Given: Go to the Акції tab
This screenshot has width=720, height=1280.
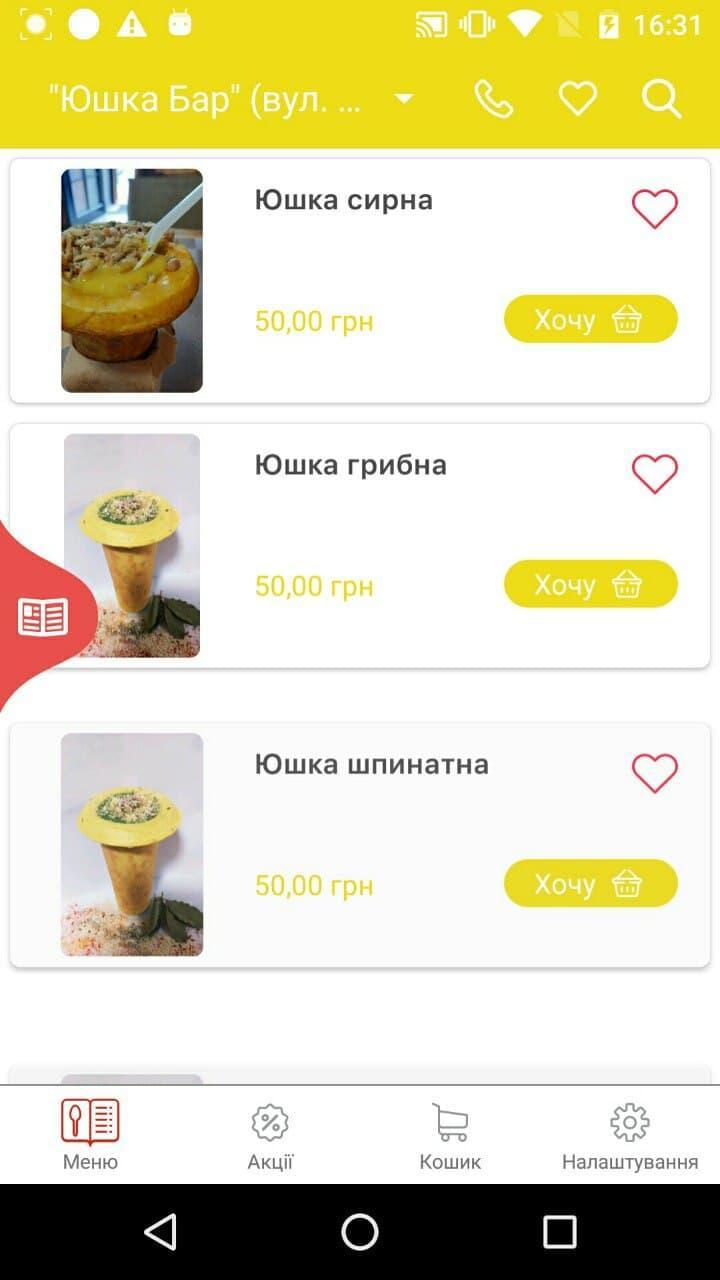Looking at the screenshot, I should 270,1135.
